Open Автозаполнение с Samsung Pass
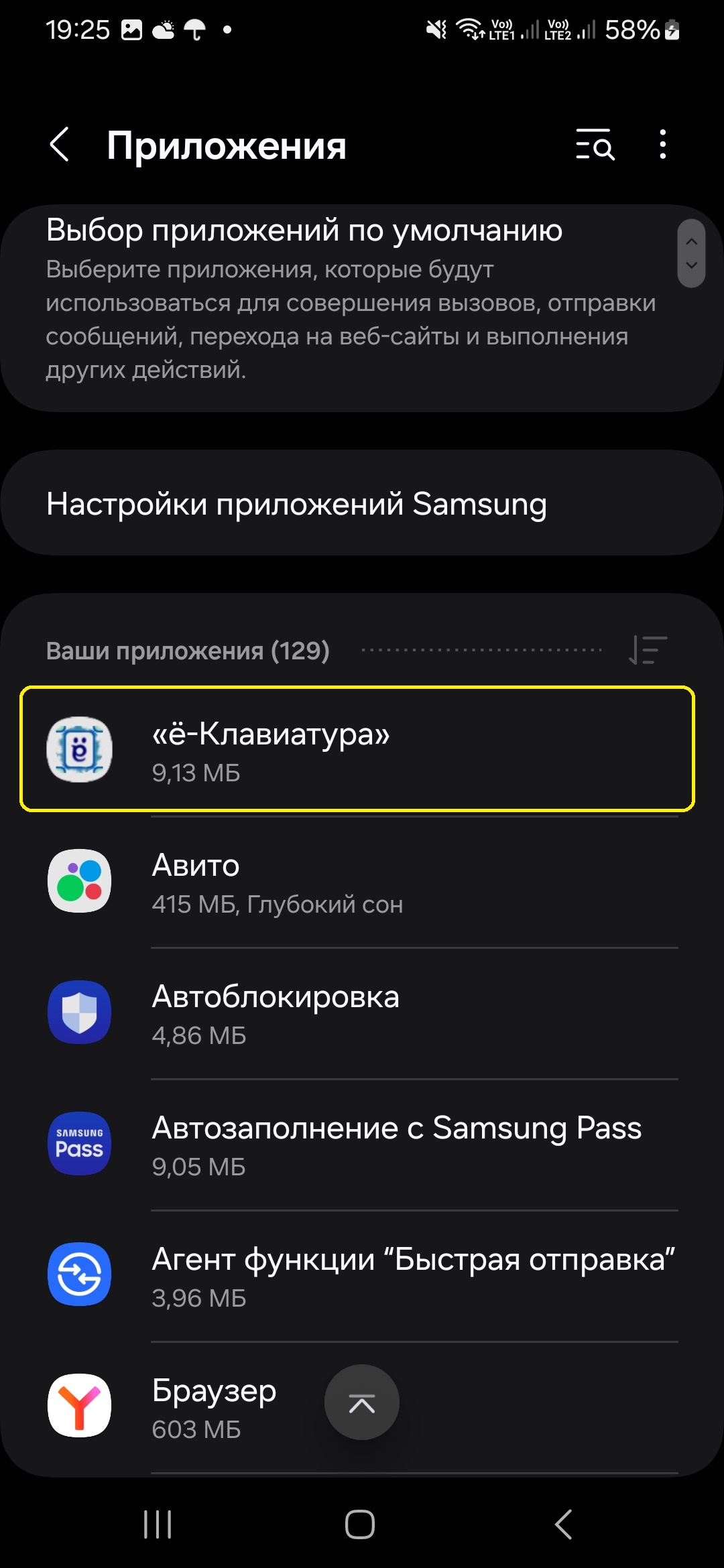This screenshot has width=724, height=1568. click(362, 1145)
